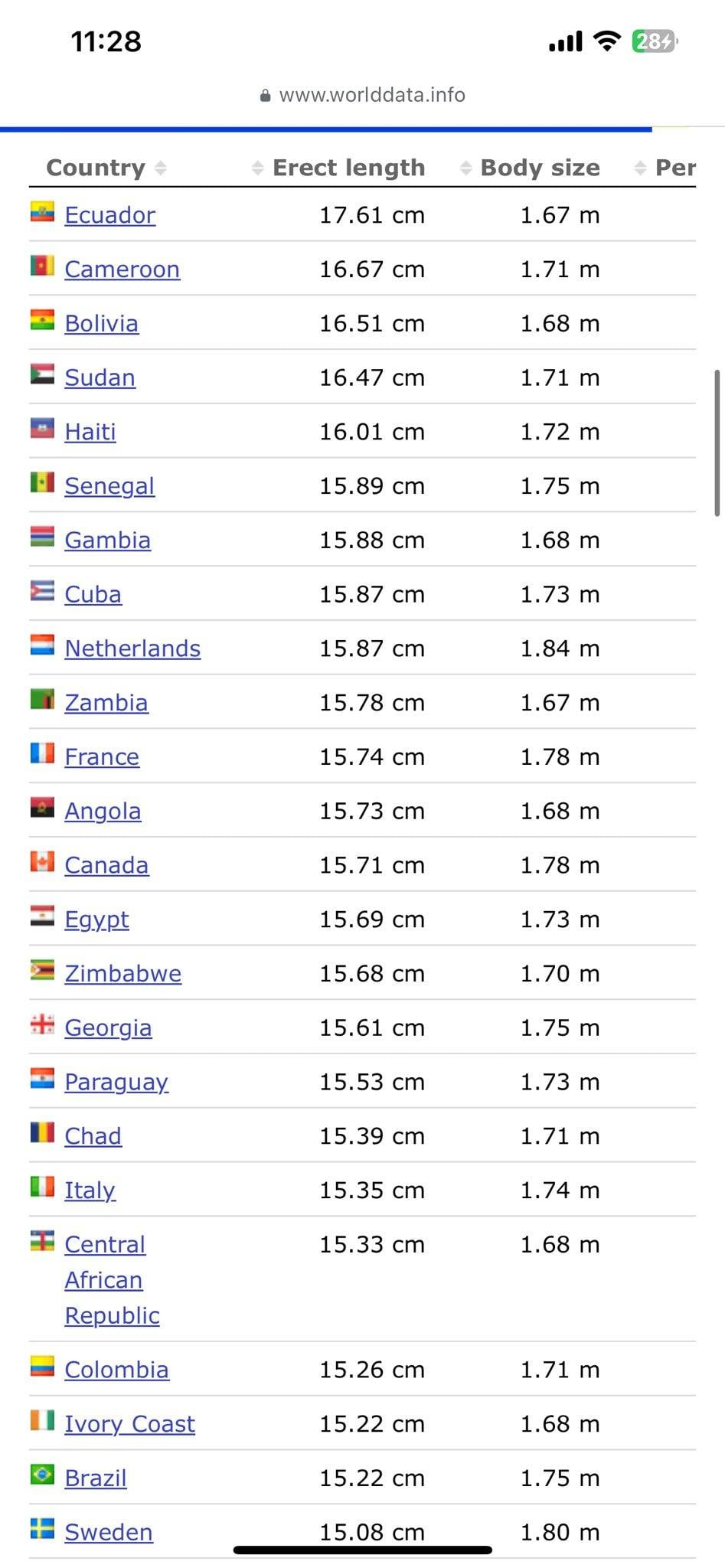Open the Zimbabwe country page
The height and width of the screenshot is (1568, 725).
(x=122, y=974)
